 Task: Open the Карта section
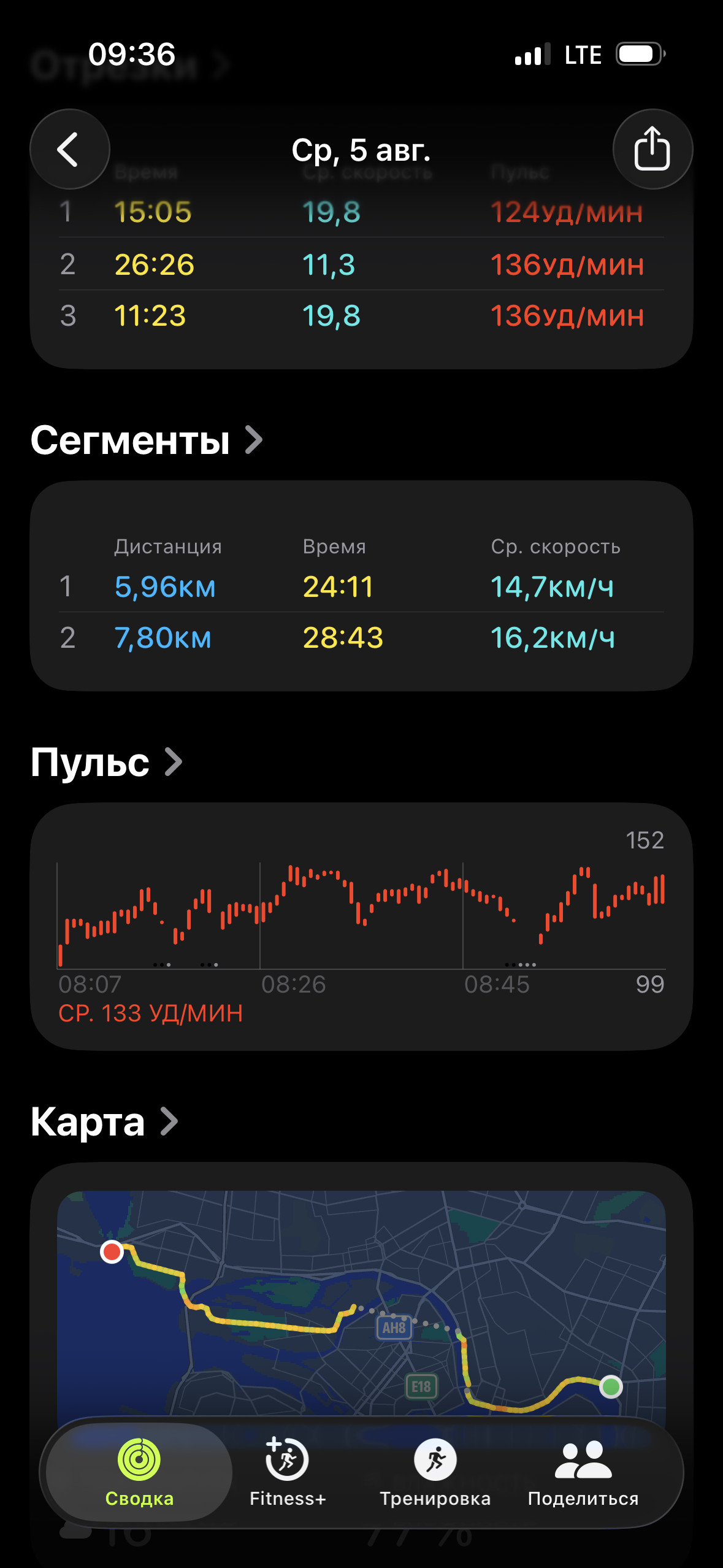pos(104,1121)
